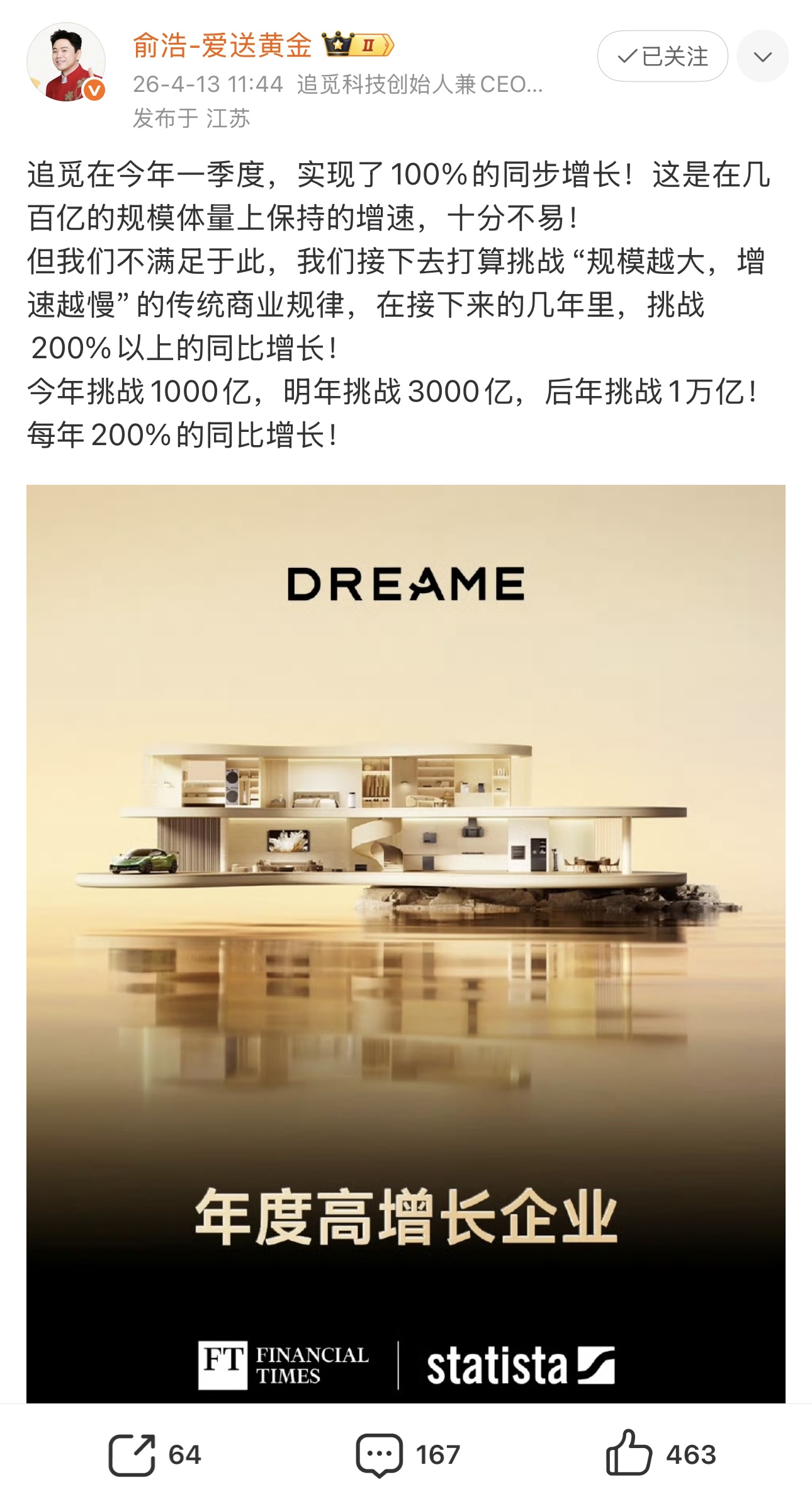Open the comments on this post

(408, 1455)
